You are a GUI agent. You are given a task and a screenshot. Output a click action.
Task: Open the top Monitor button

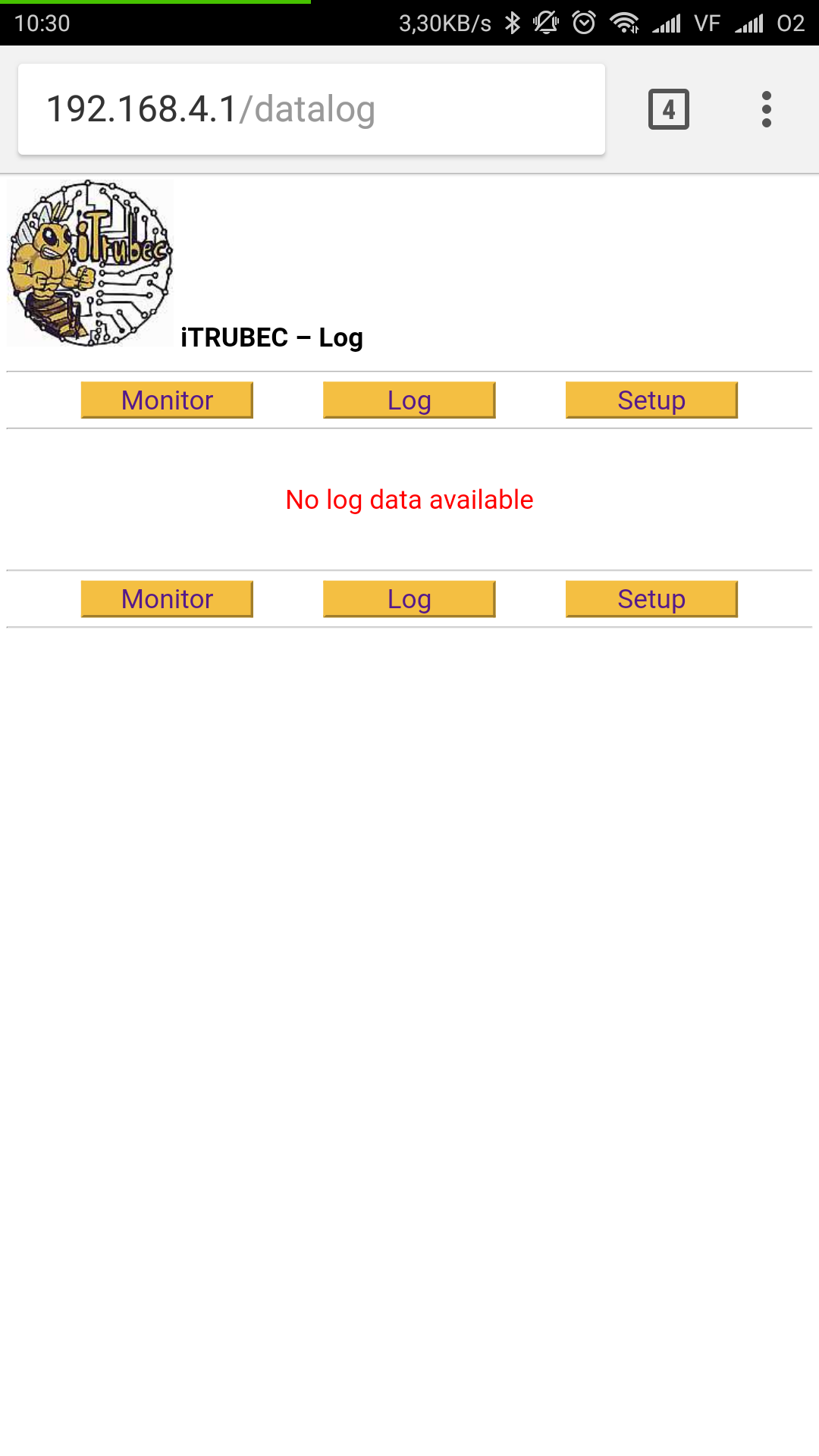tap(167, 400)
